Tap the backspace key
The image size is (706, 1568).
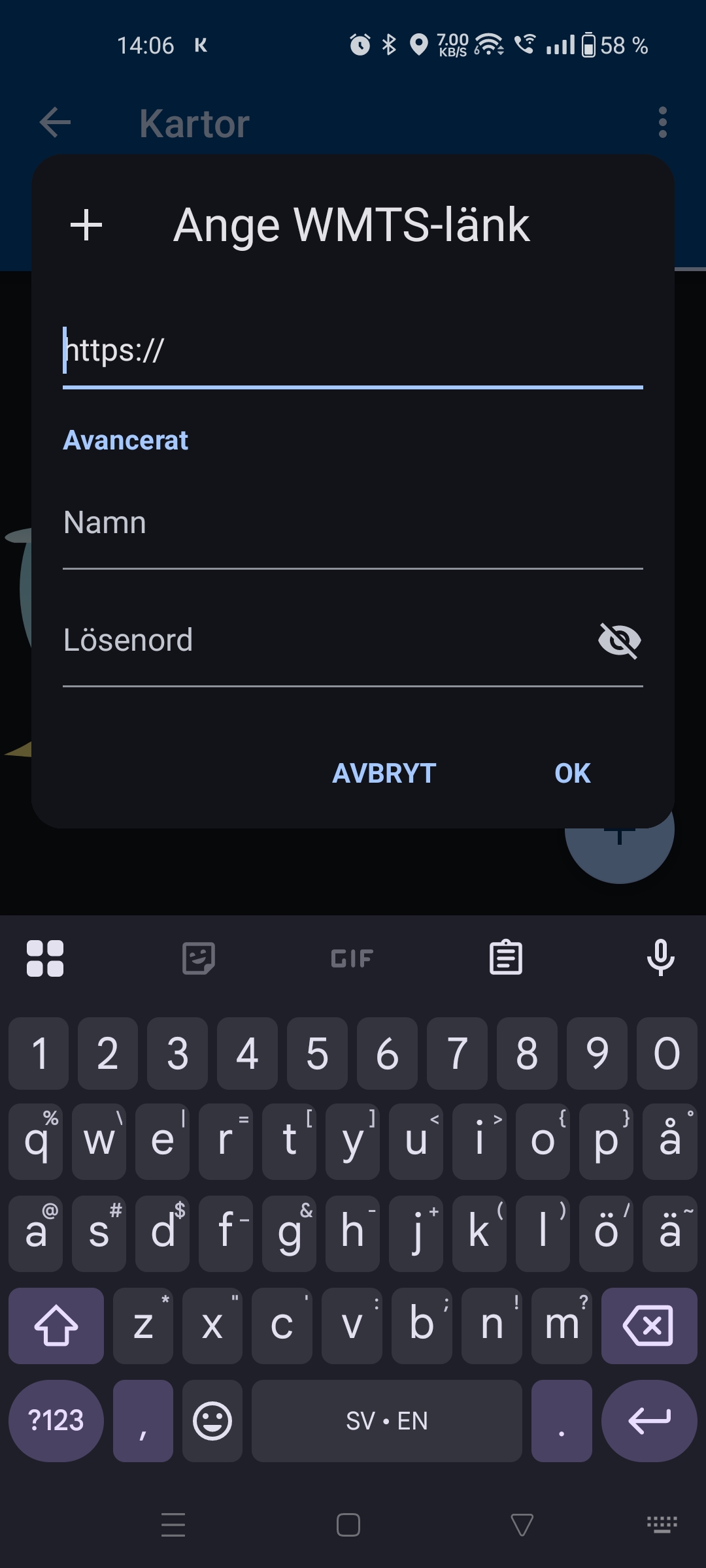pyautogui.click(x=648, y=1326)
